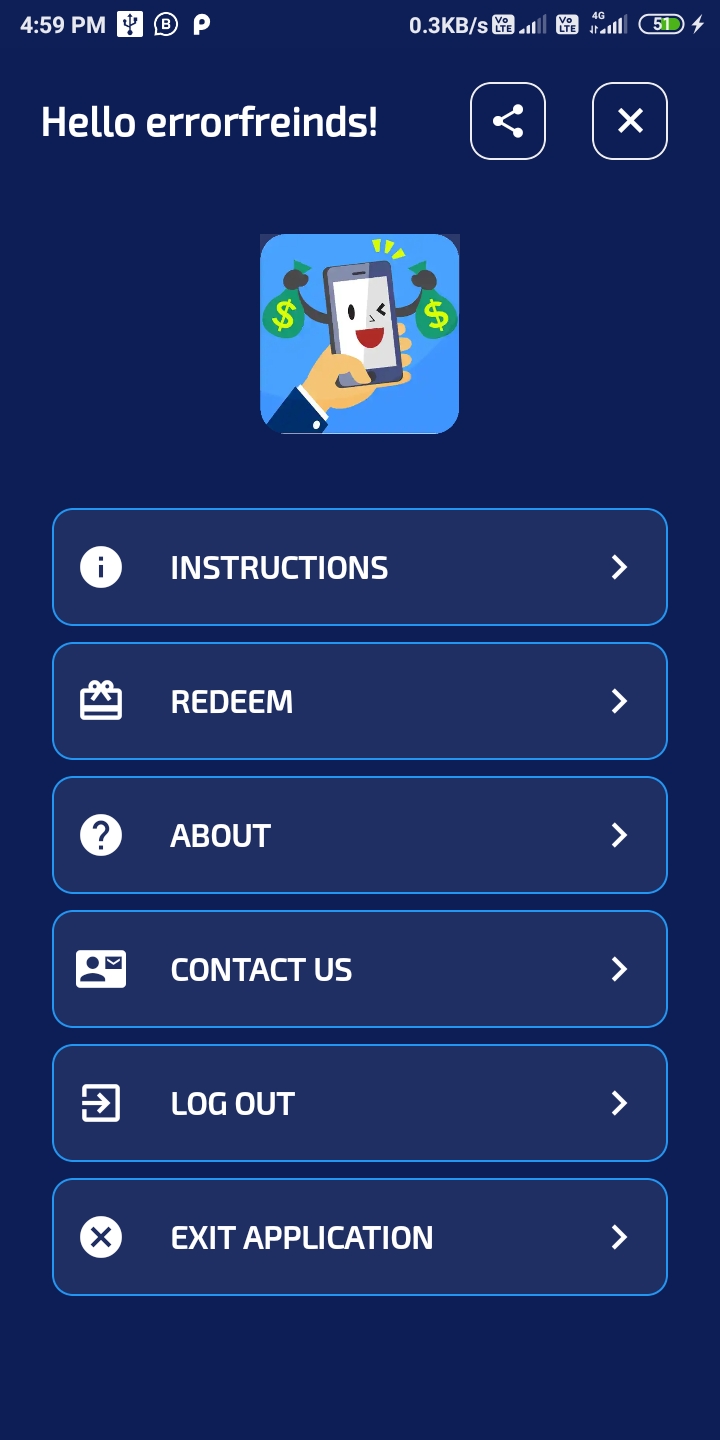Log out of the account
Screen dimensions: 720x1440
(360, 1103)
